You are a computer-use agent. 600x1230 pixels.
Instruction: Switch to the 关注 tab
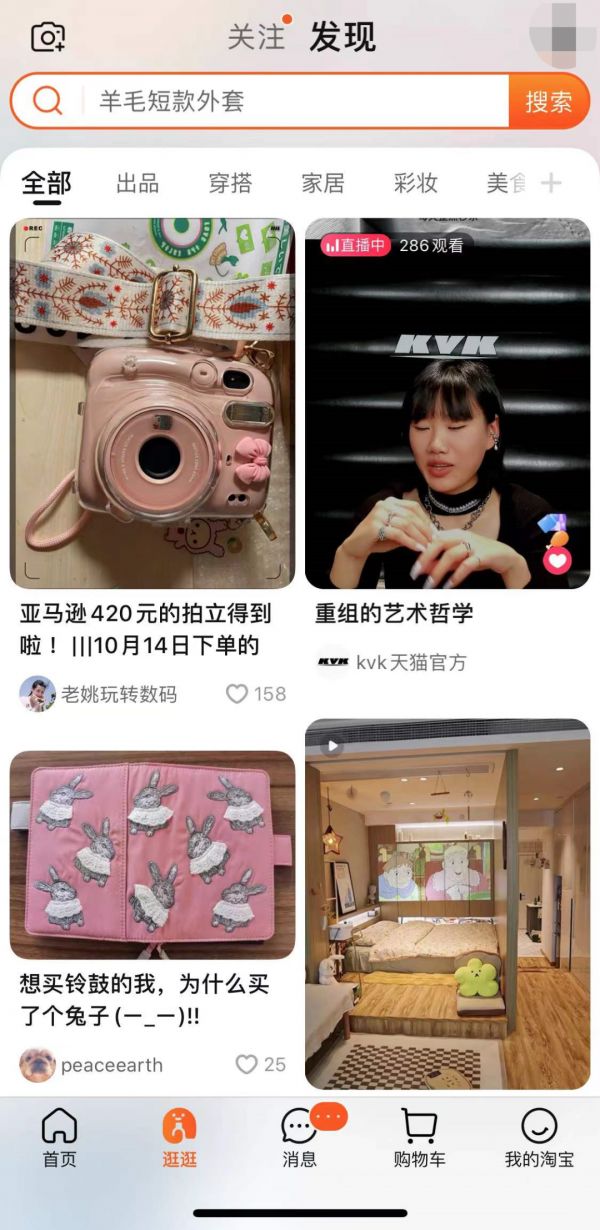coord(256,37)
